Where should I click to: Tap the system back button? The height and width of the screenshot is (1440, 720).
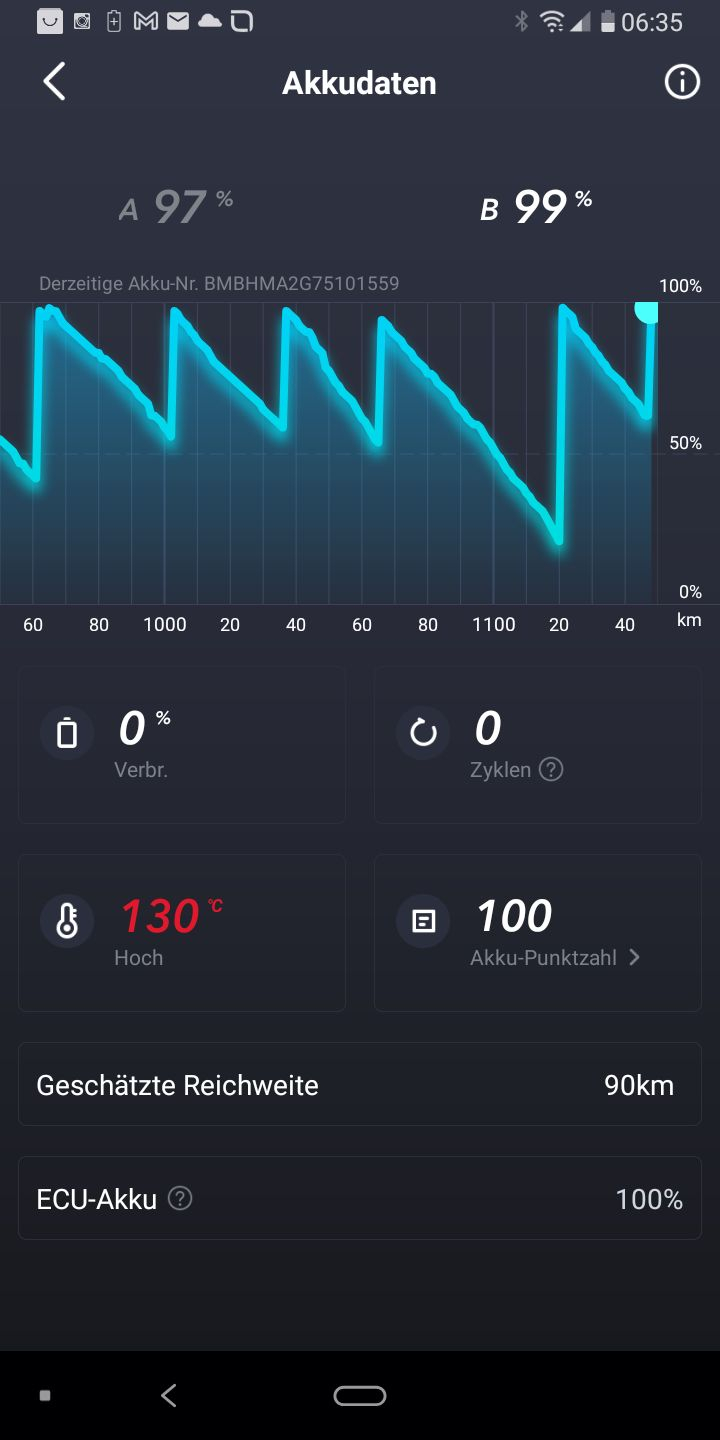[169, 1396]
